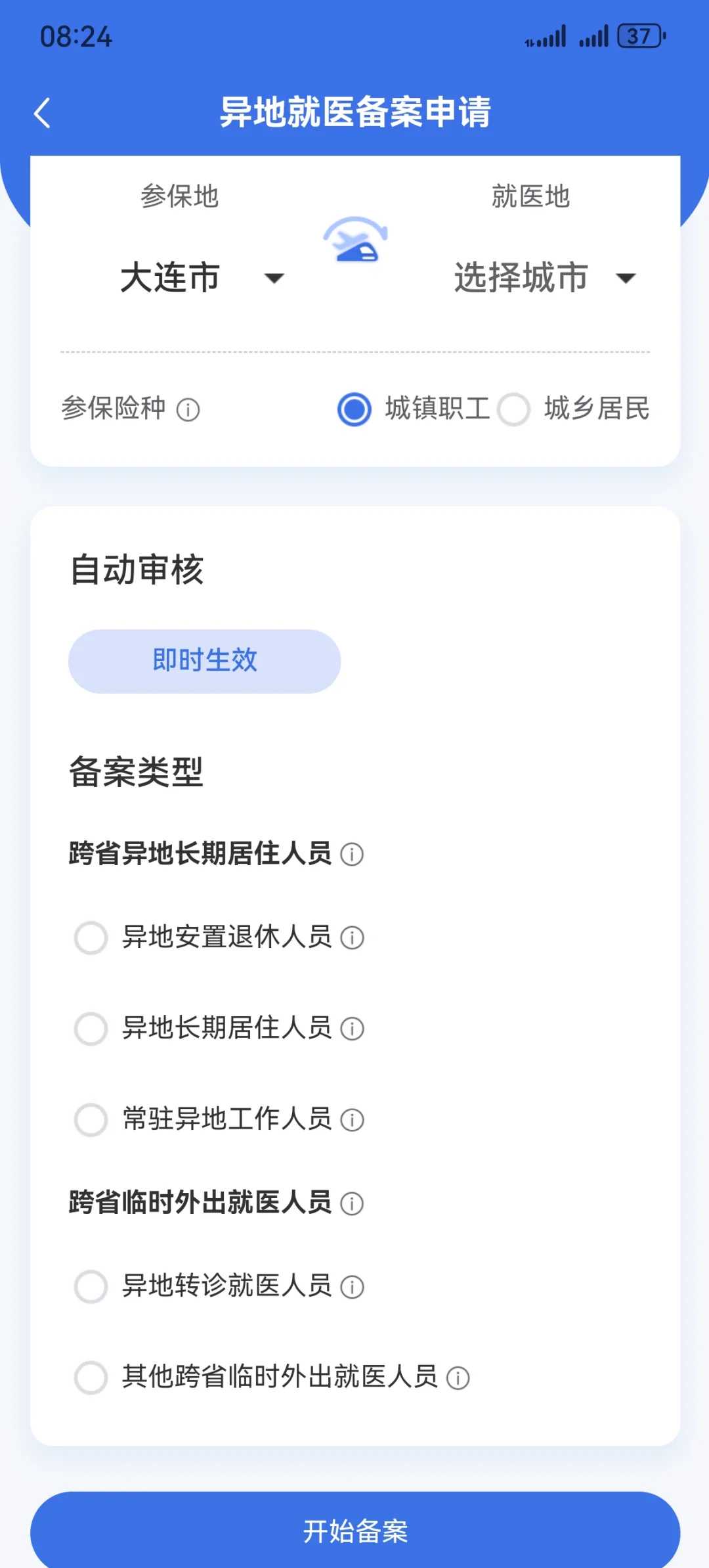
Task: Select the 城乡居民 insurance option
Action: coord(514,410)
